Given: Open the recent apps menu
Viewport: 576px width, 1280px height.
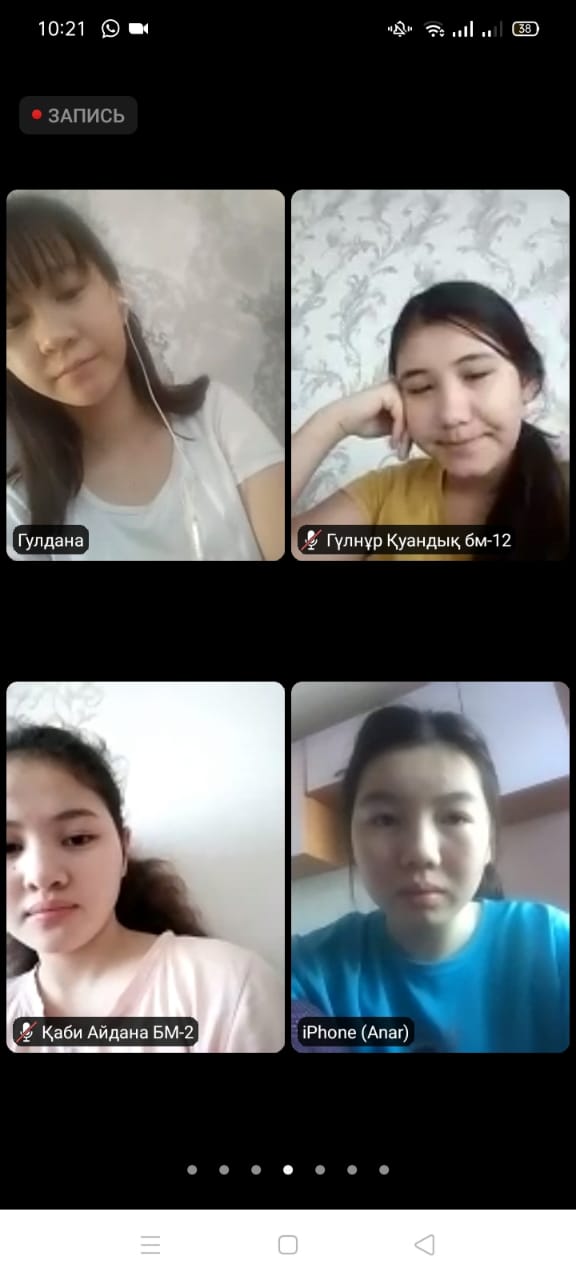Looking at the screenshot, I should point(151,1244).
